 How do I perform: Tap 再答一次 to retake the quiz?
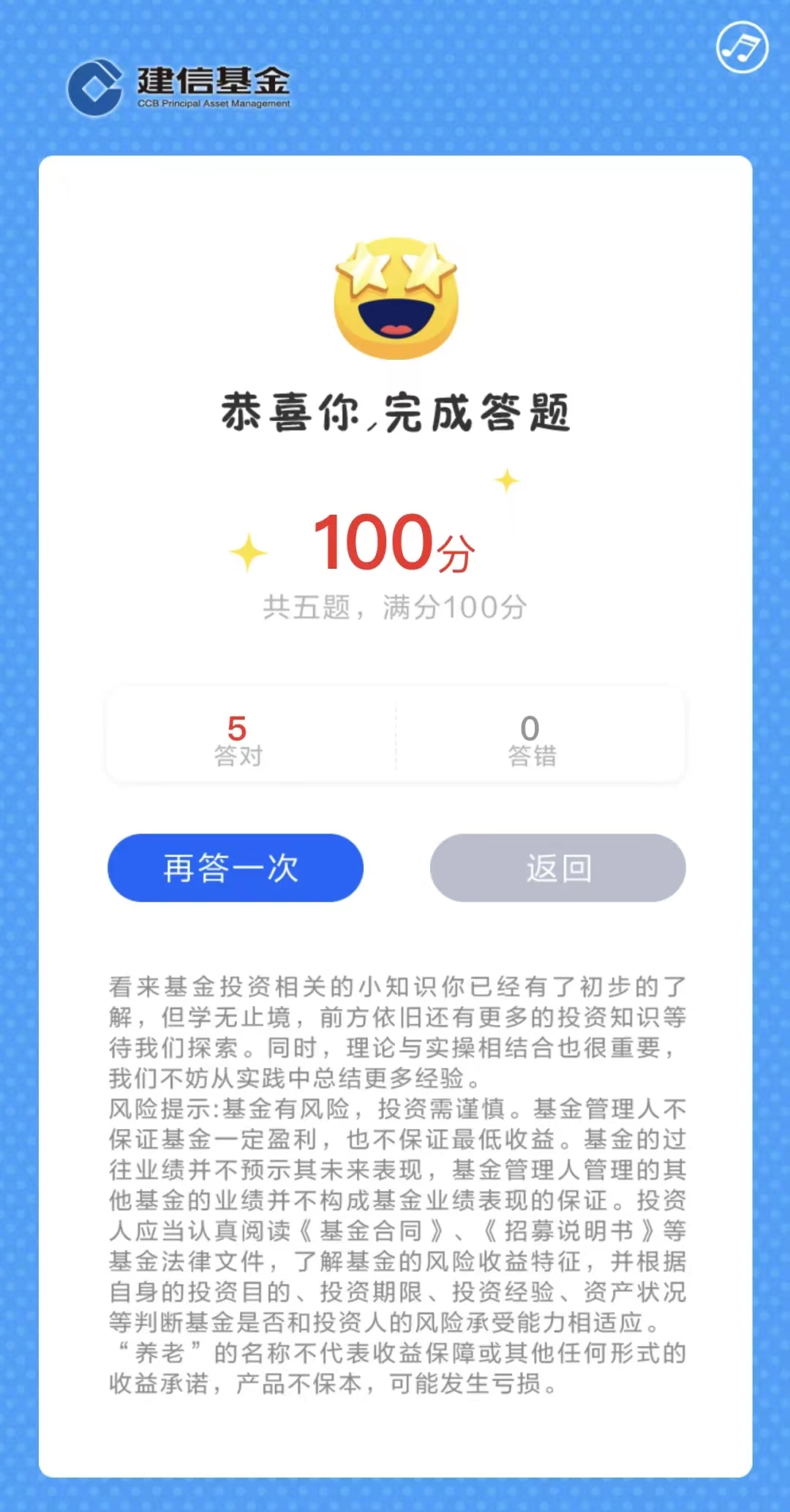(236, 868)
